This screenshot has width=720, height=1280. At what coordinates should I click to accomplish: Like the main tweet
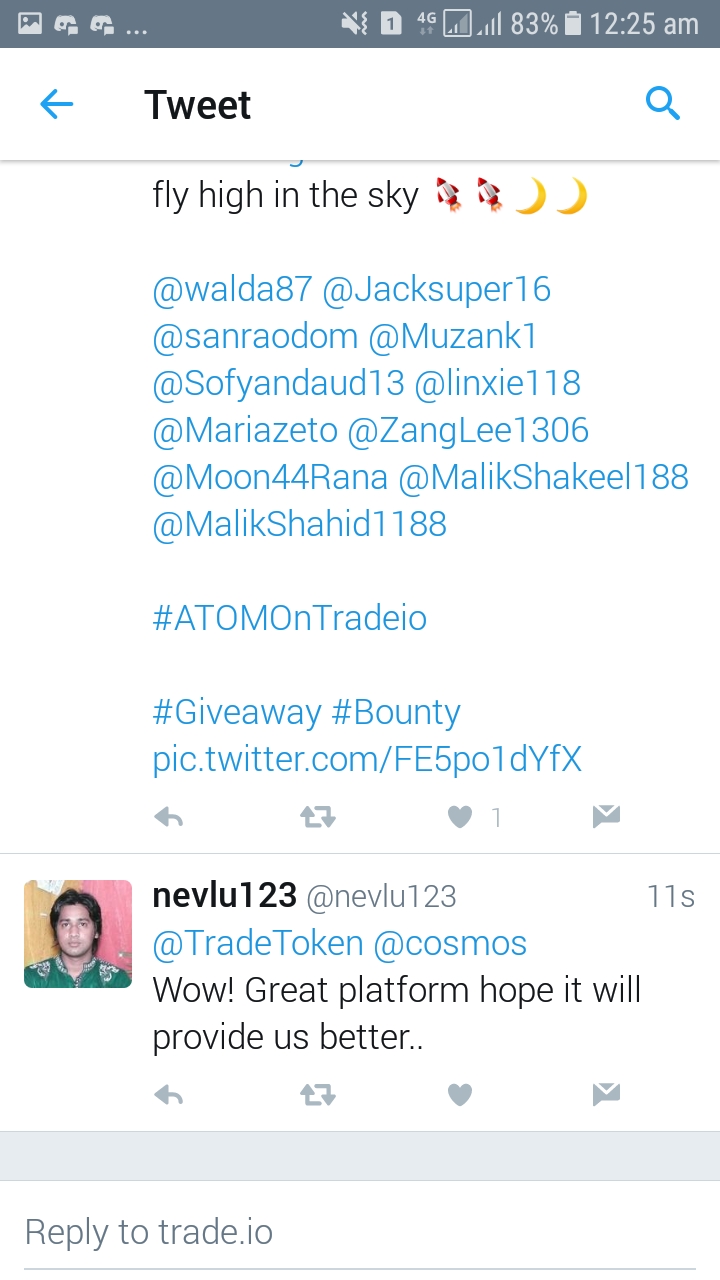point(460,818)
